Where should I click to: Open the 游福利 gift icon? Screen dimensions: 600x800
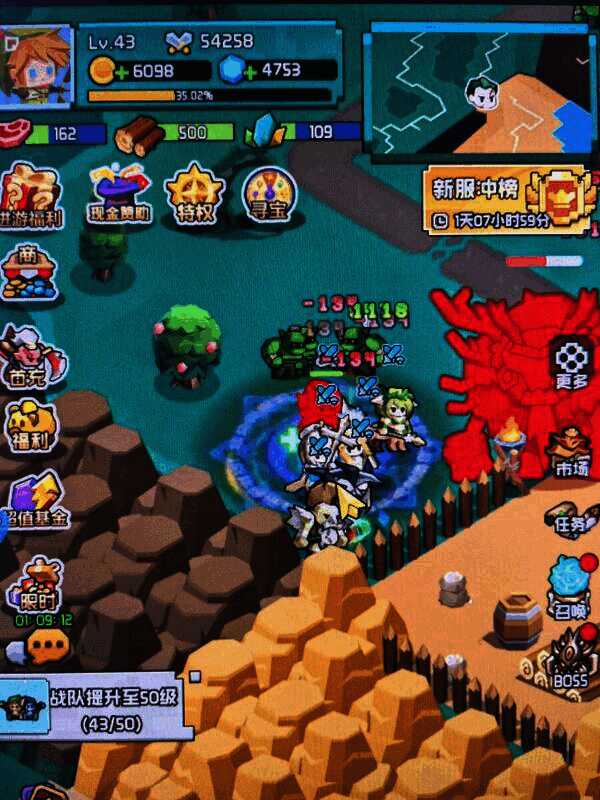pos(30,194)
